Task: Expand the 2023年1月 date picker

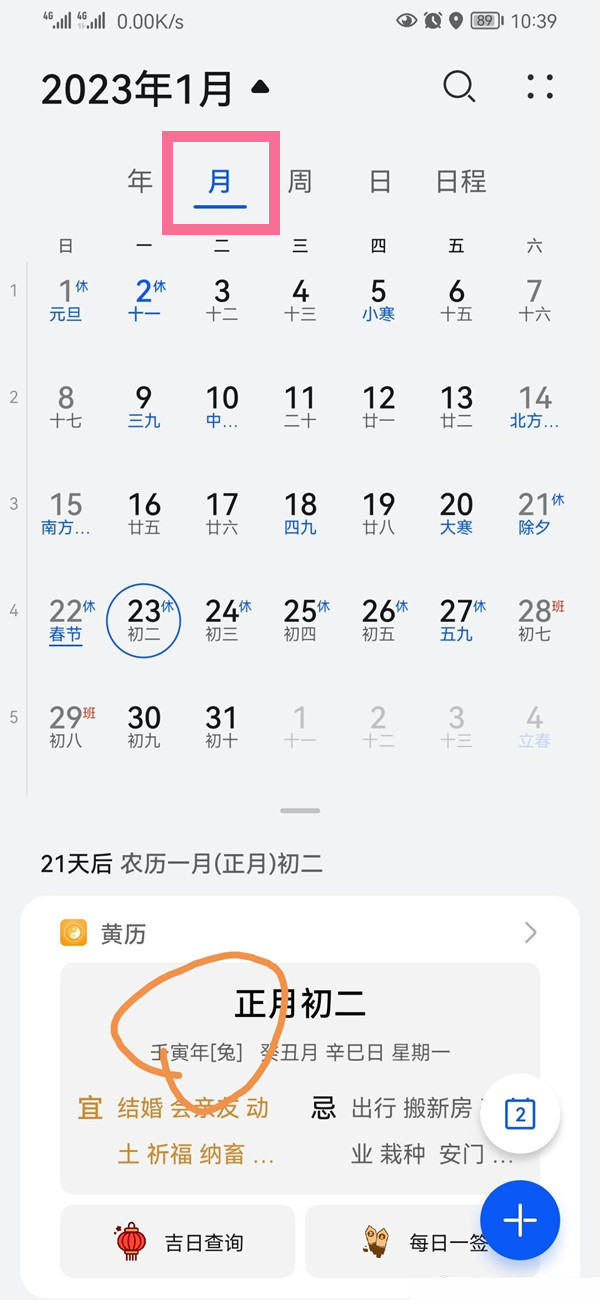Action: tap(259, 87)
